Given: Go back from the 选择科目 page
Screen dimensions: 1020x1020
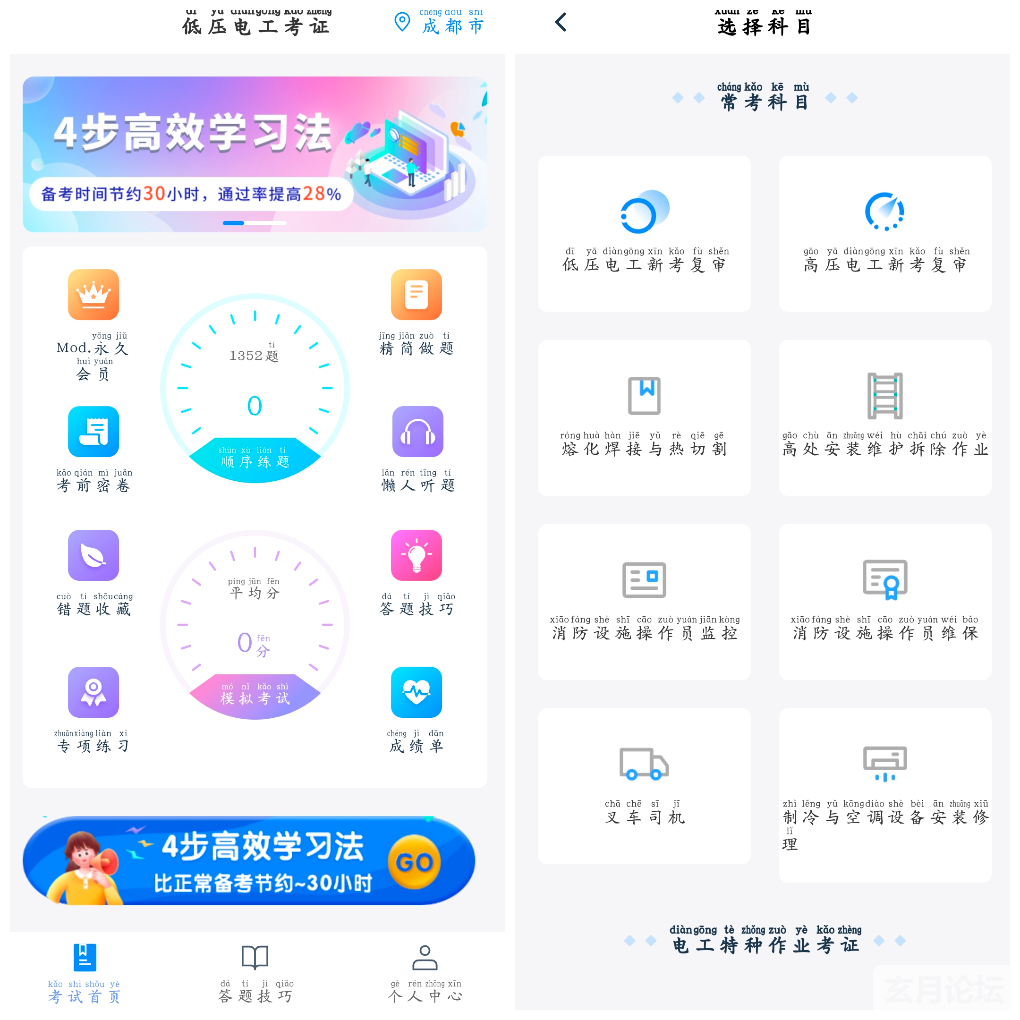Looking at the screenshot, I should (x=561, y=22).
